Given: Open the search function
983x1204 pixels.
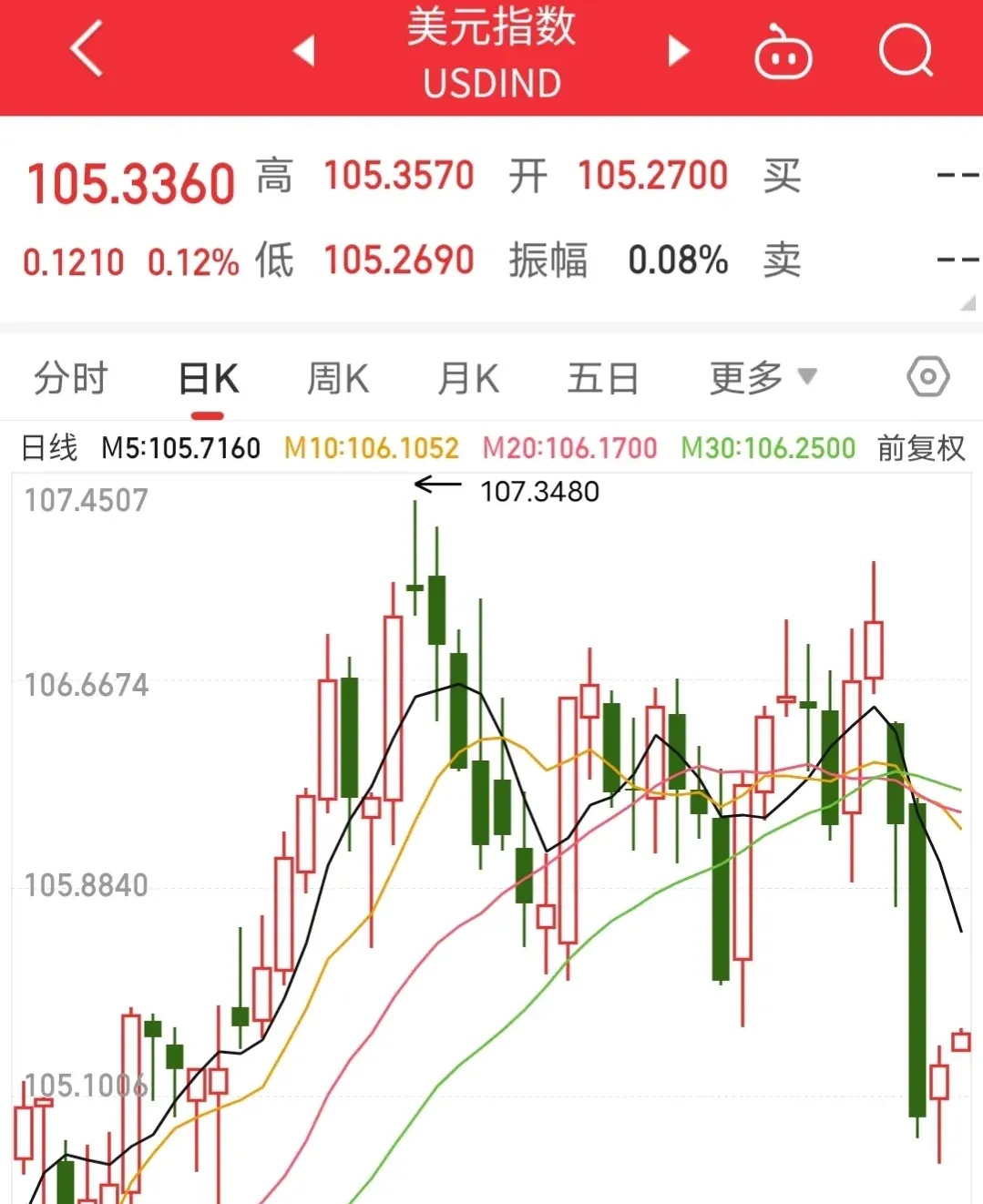Looking at the screenshot, I should (905, 50).
